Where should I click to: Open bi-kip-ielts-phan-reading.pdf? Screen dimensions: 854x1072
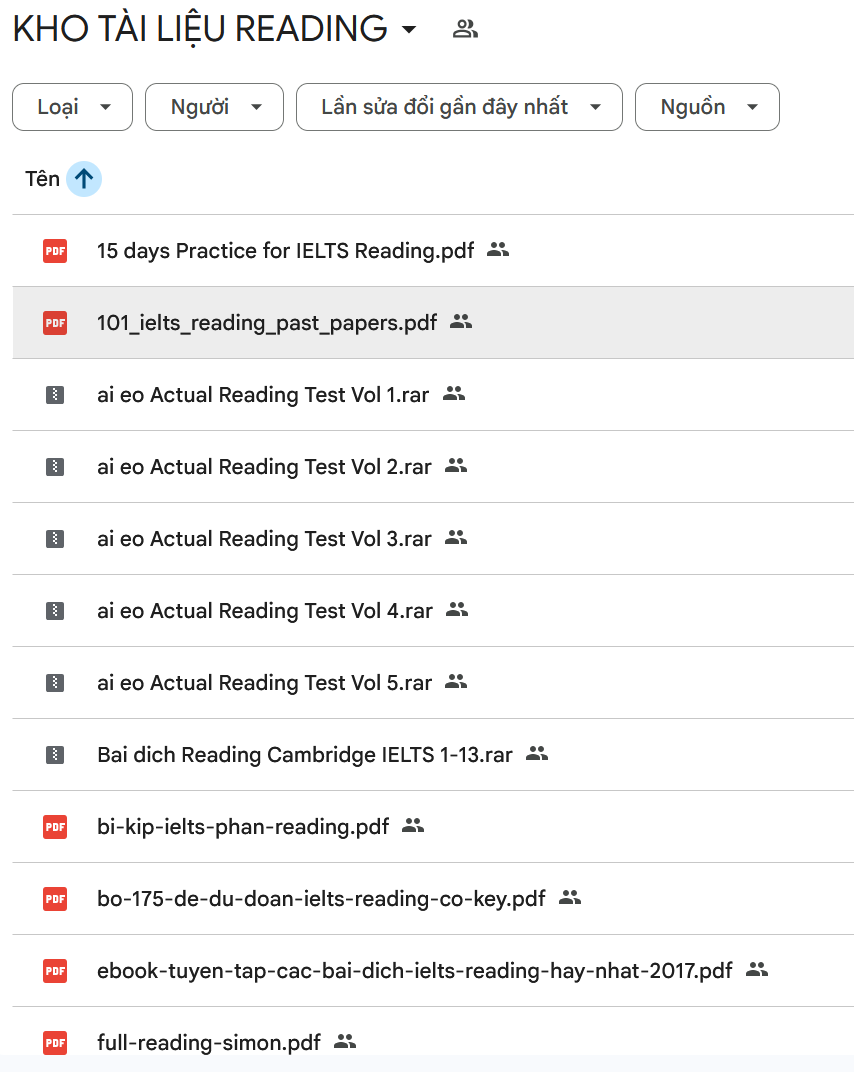pyautogui.click(x=243, y=827)
